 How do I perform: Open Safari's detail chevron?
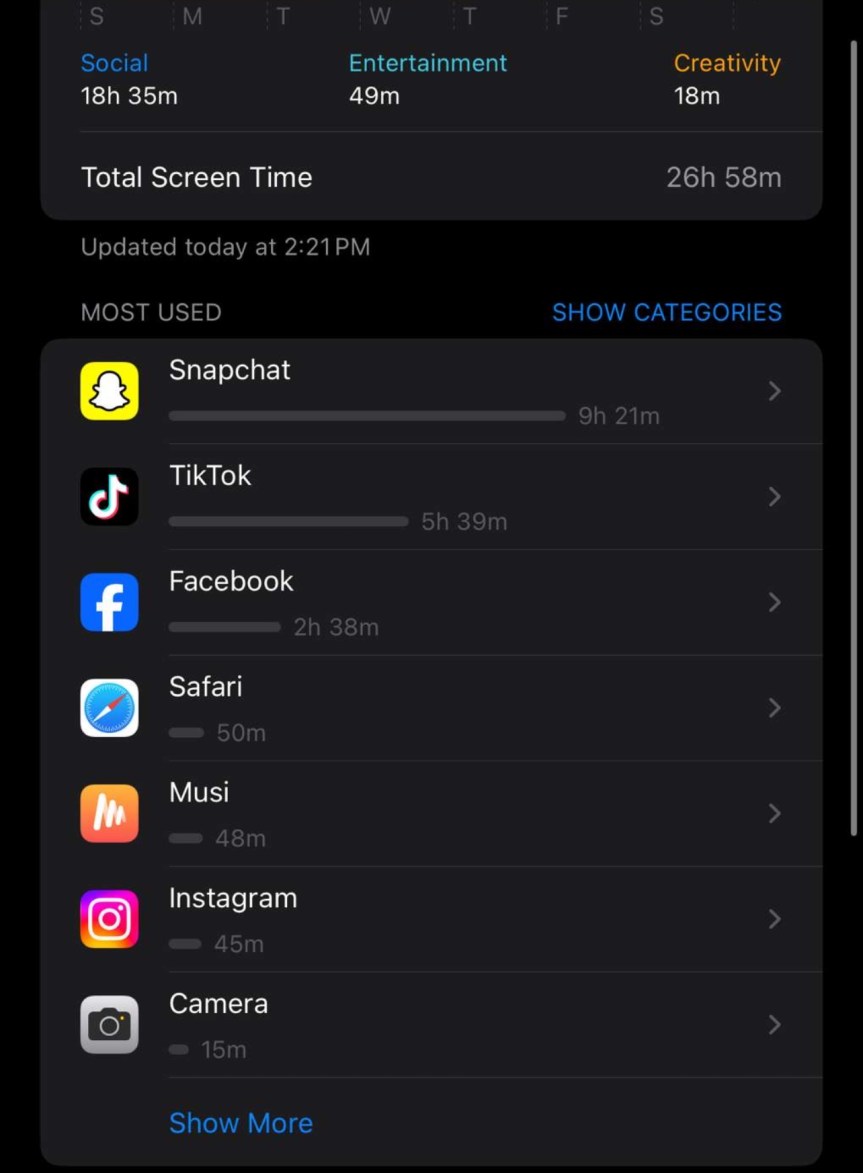[774, 707]
